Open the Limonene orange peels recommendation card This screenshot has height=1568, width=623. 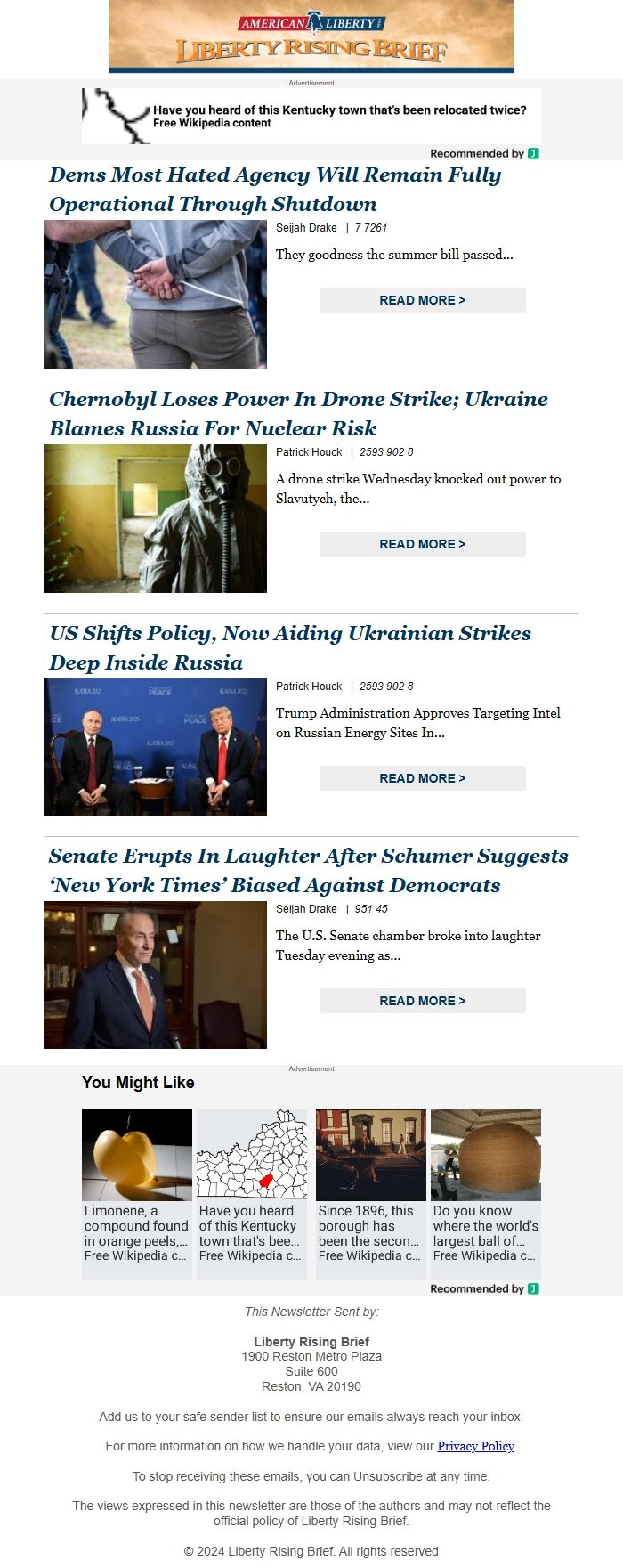tap(136, 1193)
